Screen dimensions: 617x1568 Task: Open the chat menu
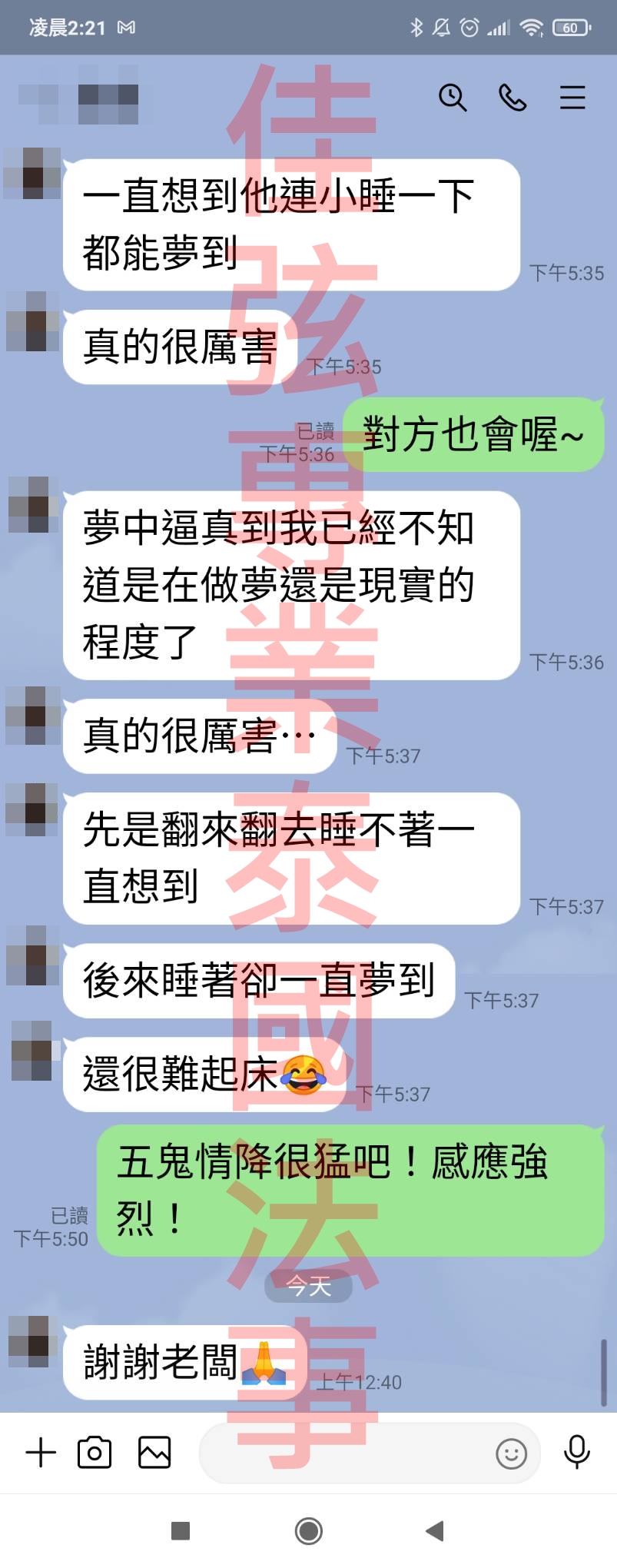click(x=572, y=98)
